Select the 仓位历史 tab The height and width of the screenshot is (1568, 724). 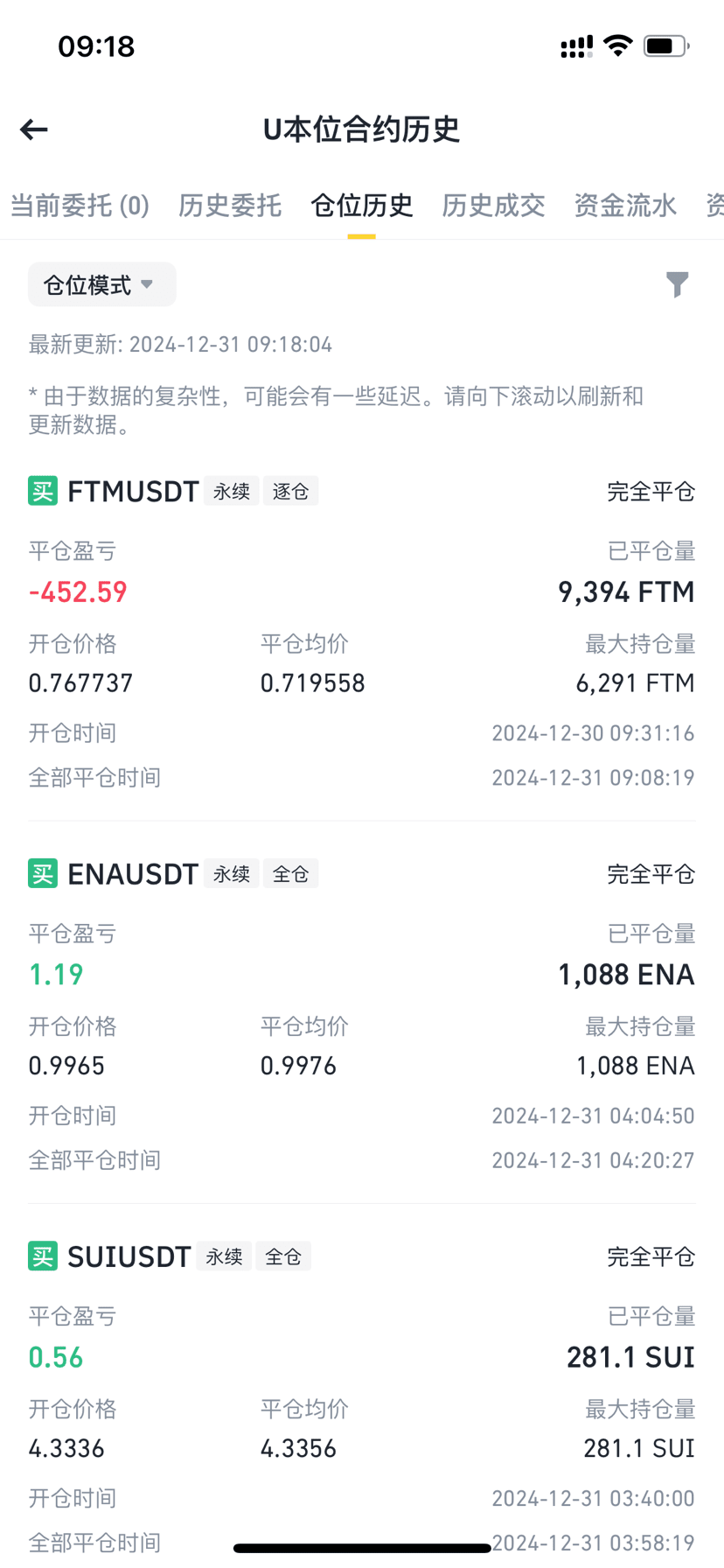362,206
